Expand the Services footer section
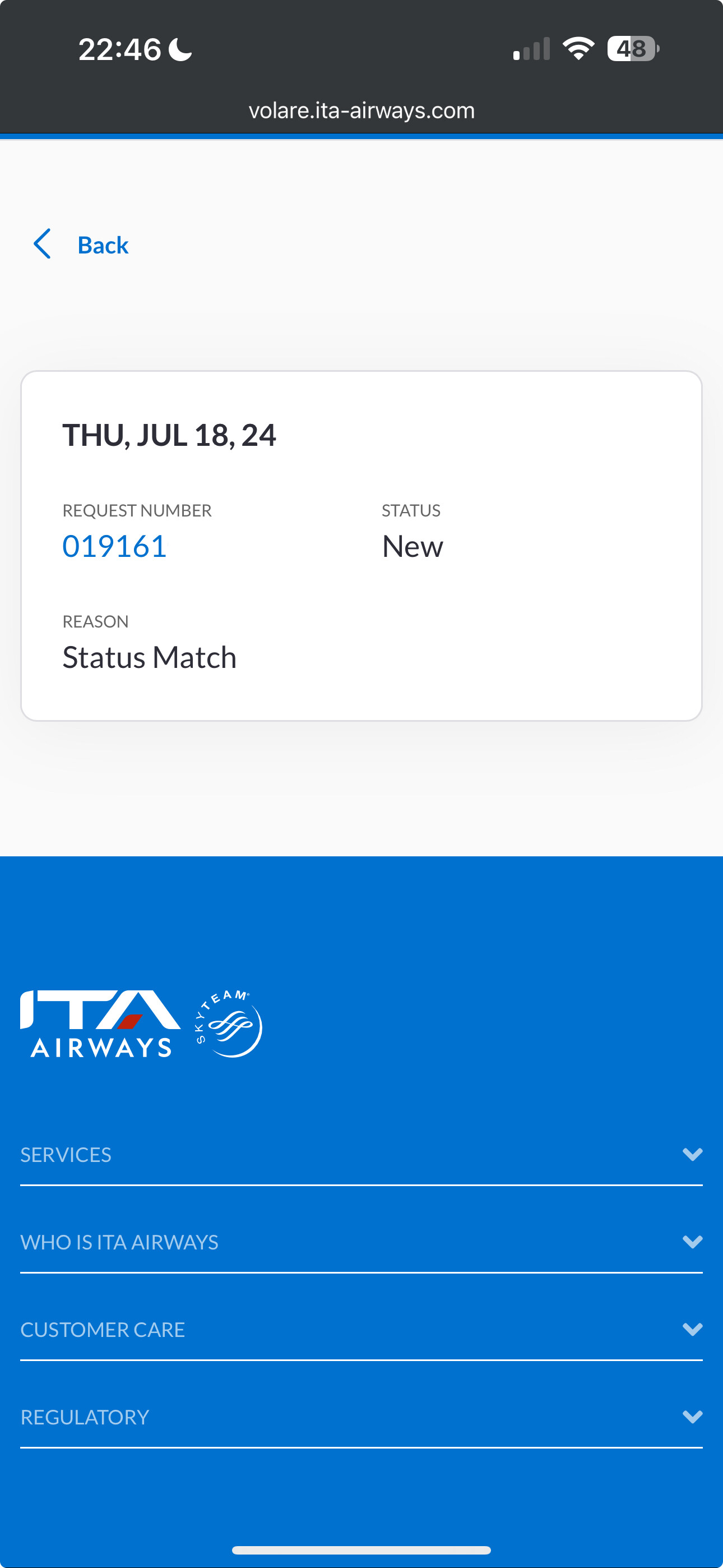723x1568 pixels. (x=361, y=1155)
